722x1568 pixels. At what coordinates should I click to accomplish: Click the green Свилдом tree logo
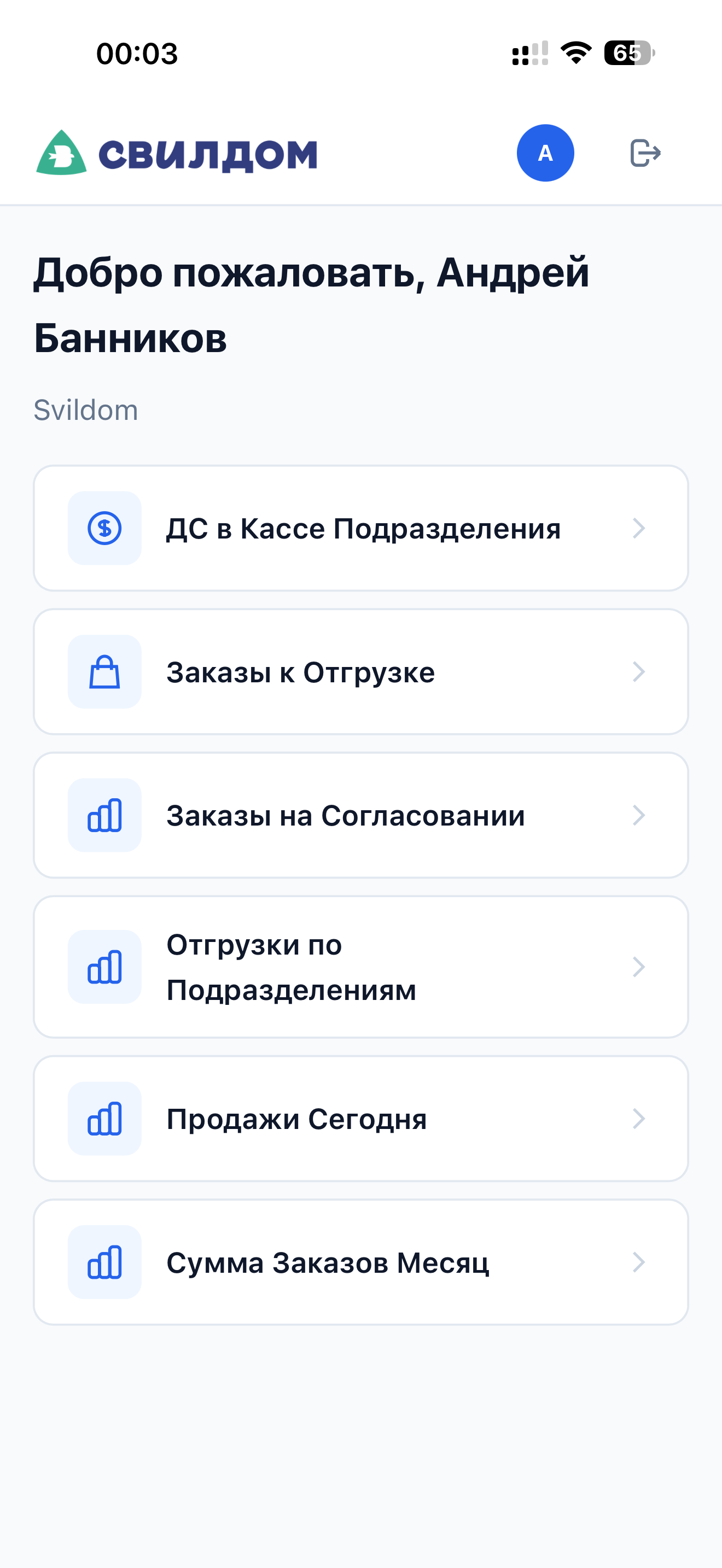tap(61, 154)
